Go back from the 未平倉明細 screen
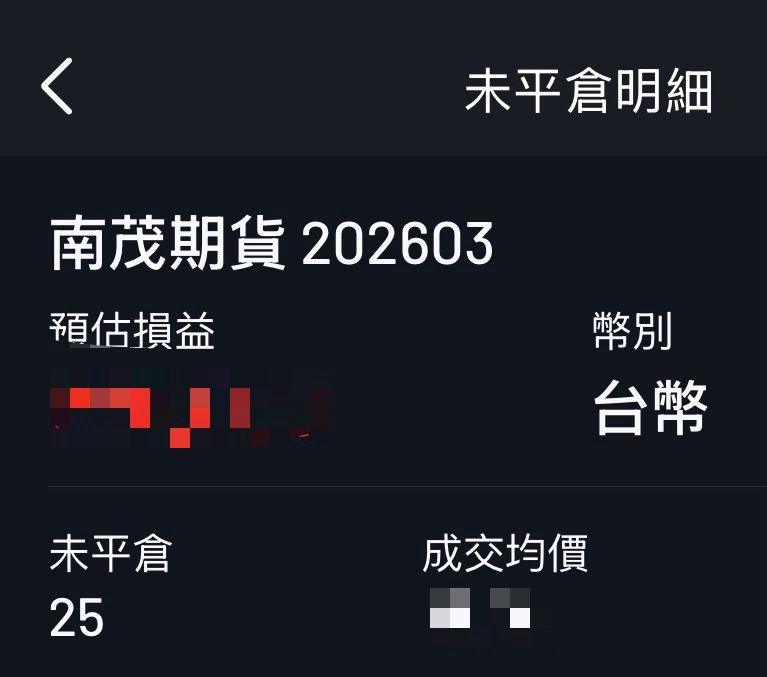The image size is (767, 677). pyautogui.click(x=57, y=86)
